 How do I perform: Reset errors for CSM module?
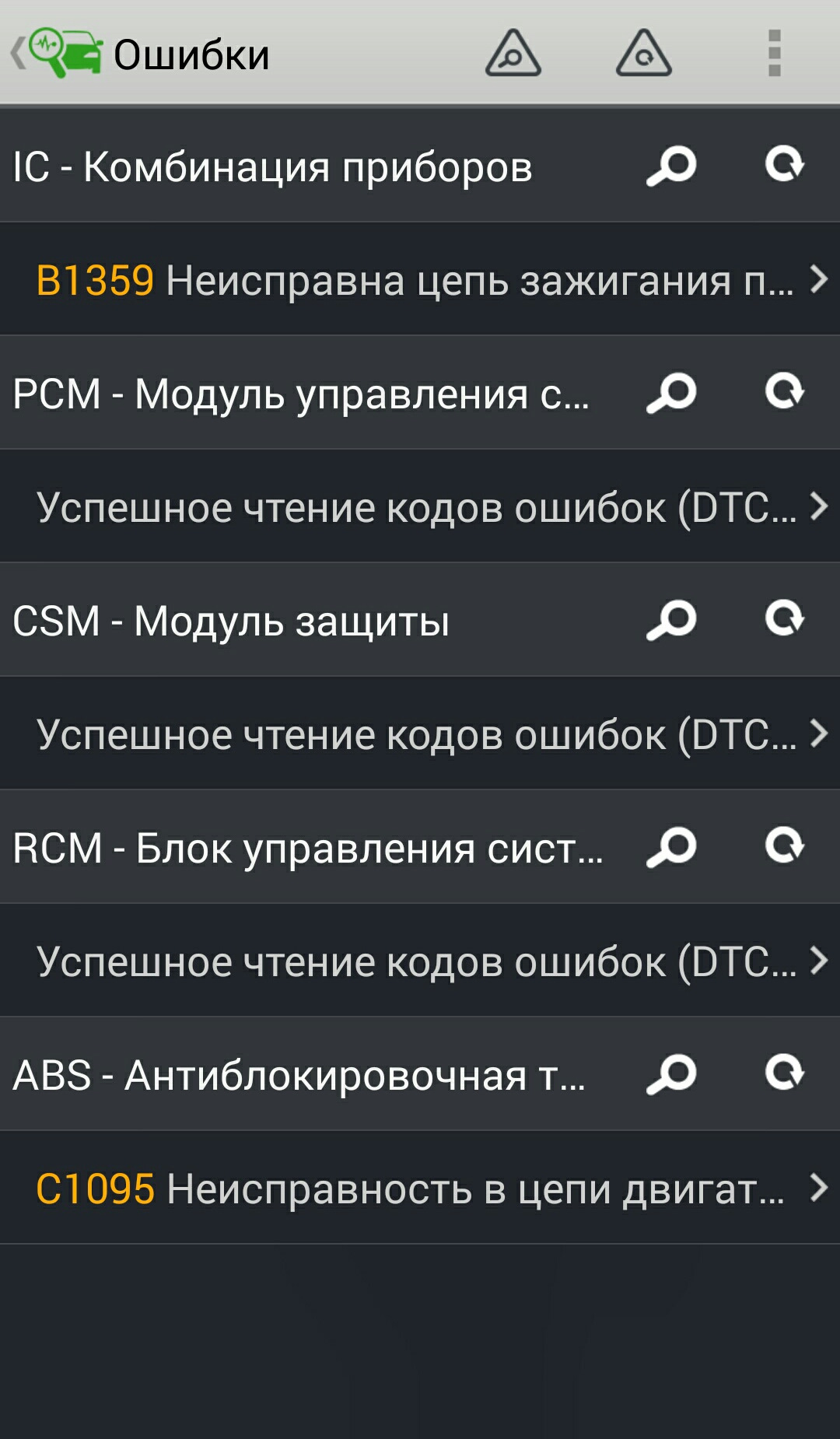tap(784, 620)
